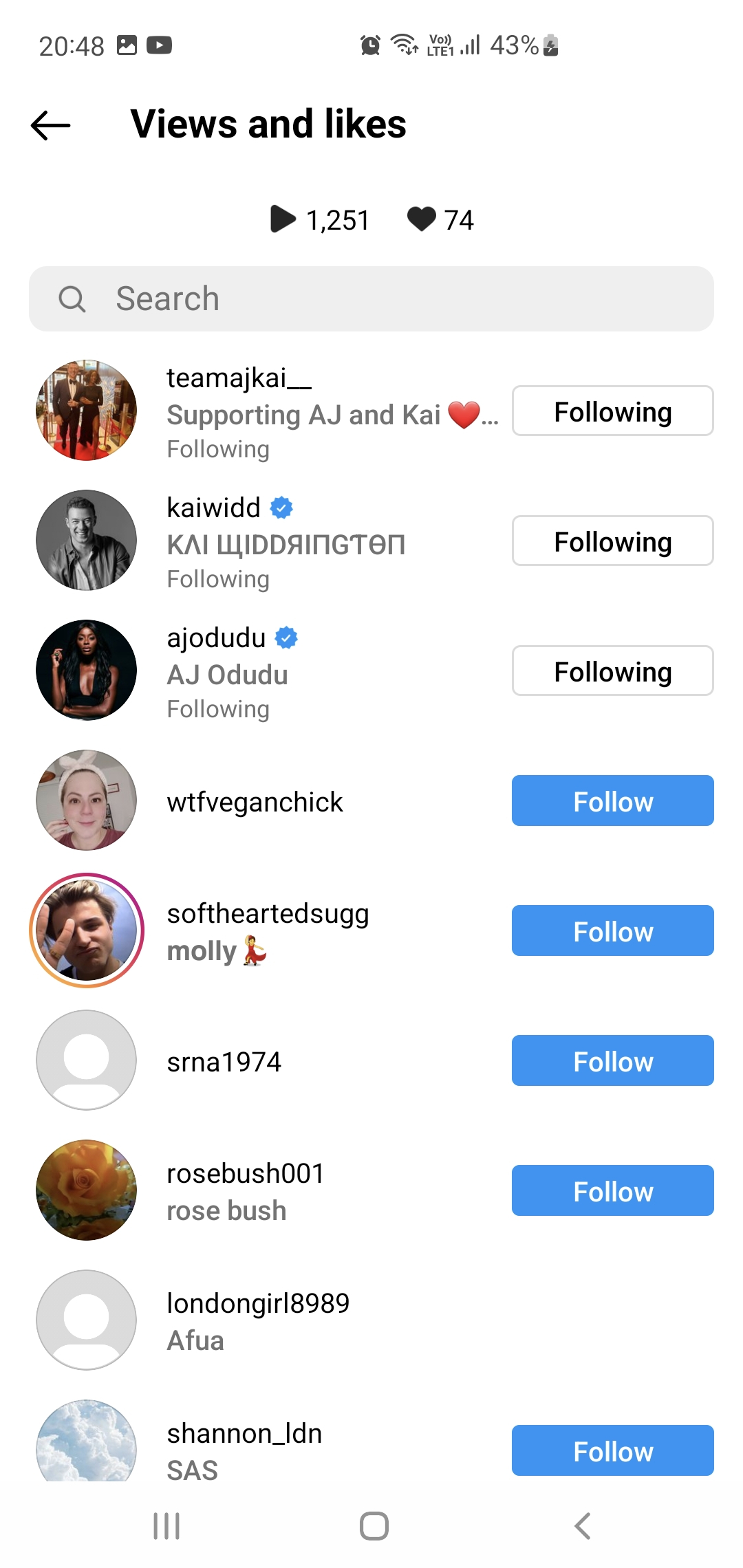This screenshot has width=743, height=1568.
Task: Follow wtfveganchick
Action: 612,801
